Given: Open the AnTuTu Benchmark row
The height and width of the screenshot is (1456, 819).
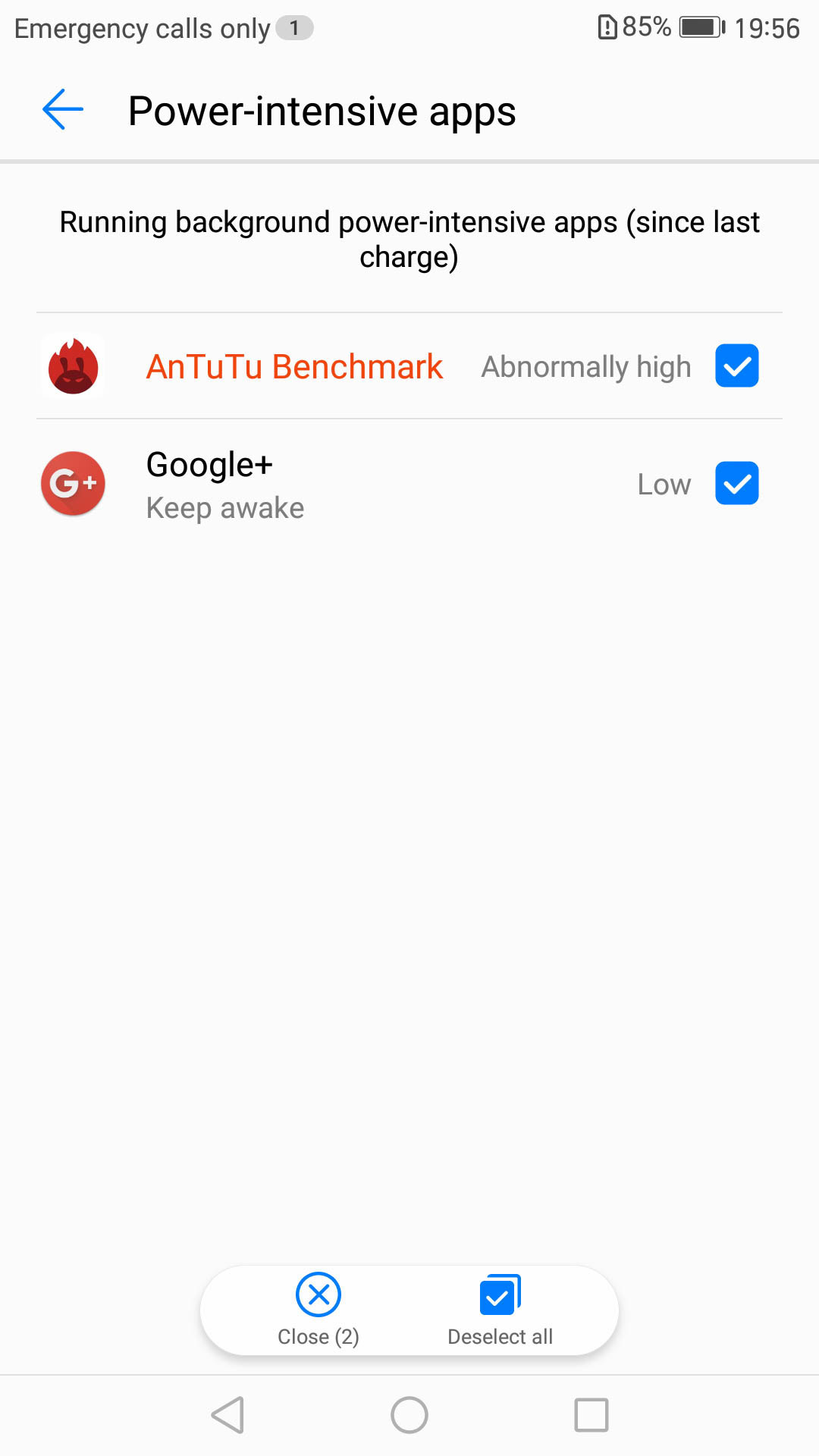Looking at the screenshot, I should coord(294,366).
